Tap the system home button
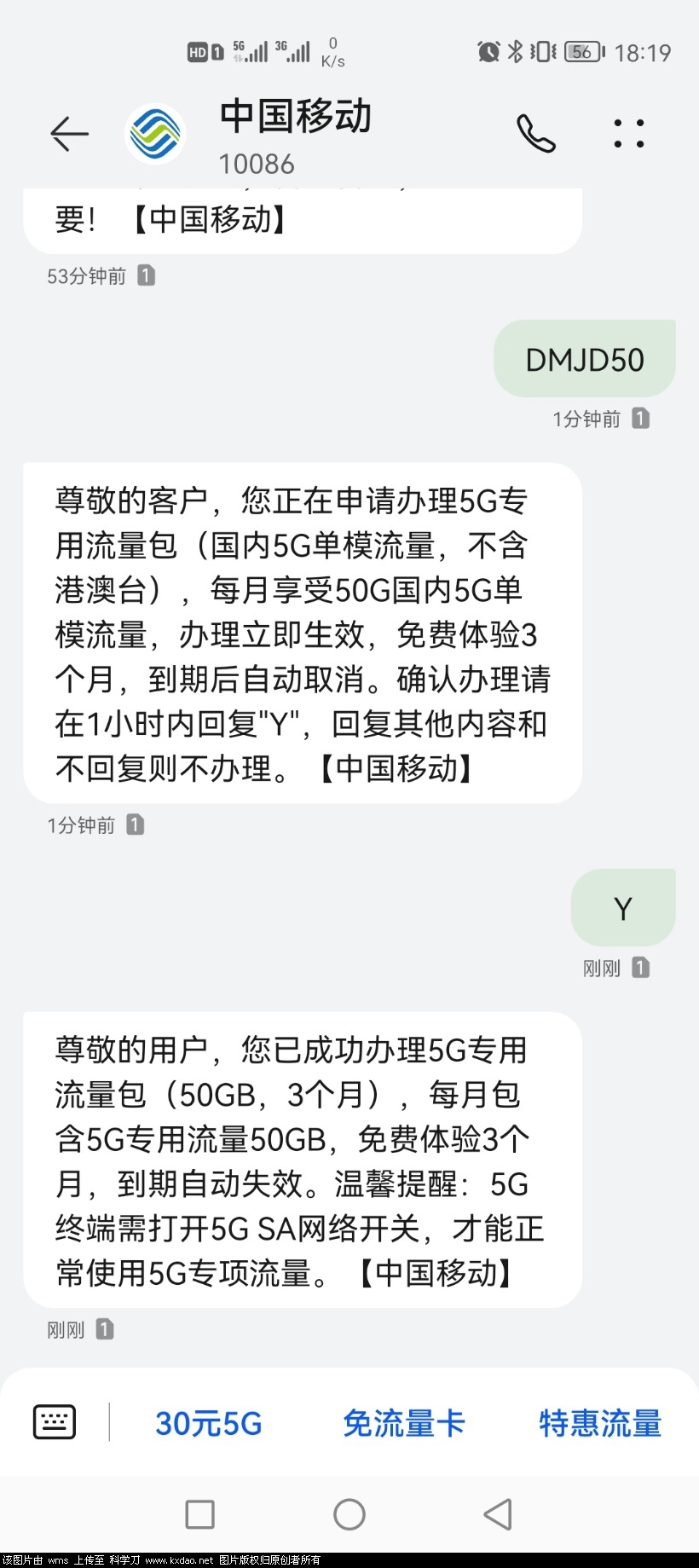The height and width of the screenshot is (1568, 699). click(x=349, y=1514)
